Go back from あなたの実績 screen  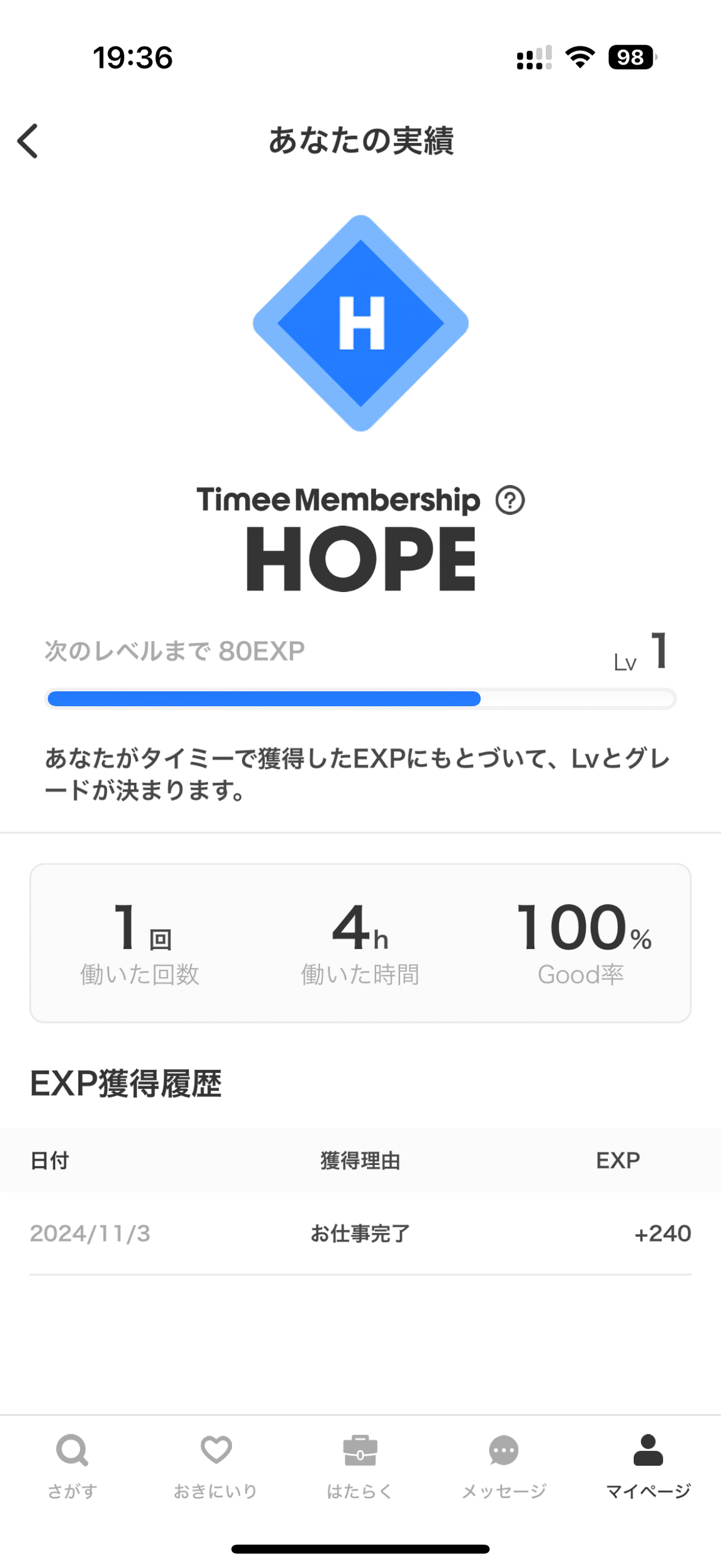[x=28, y=141]
